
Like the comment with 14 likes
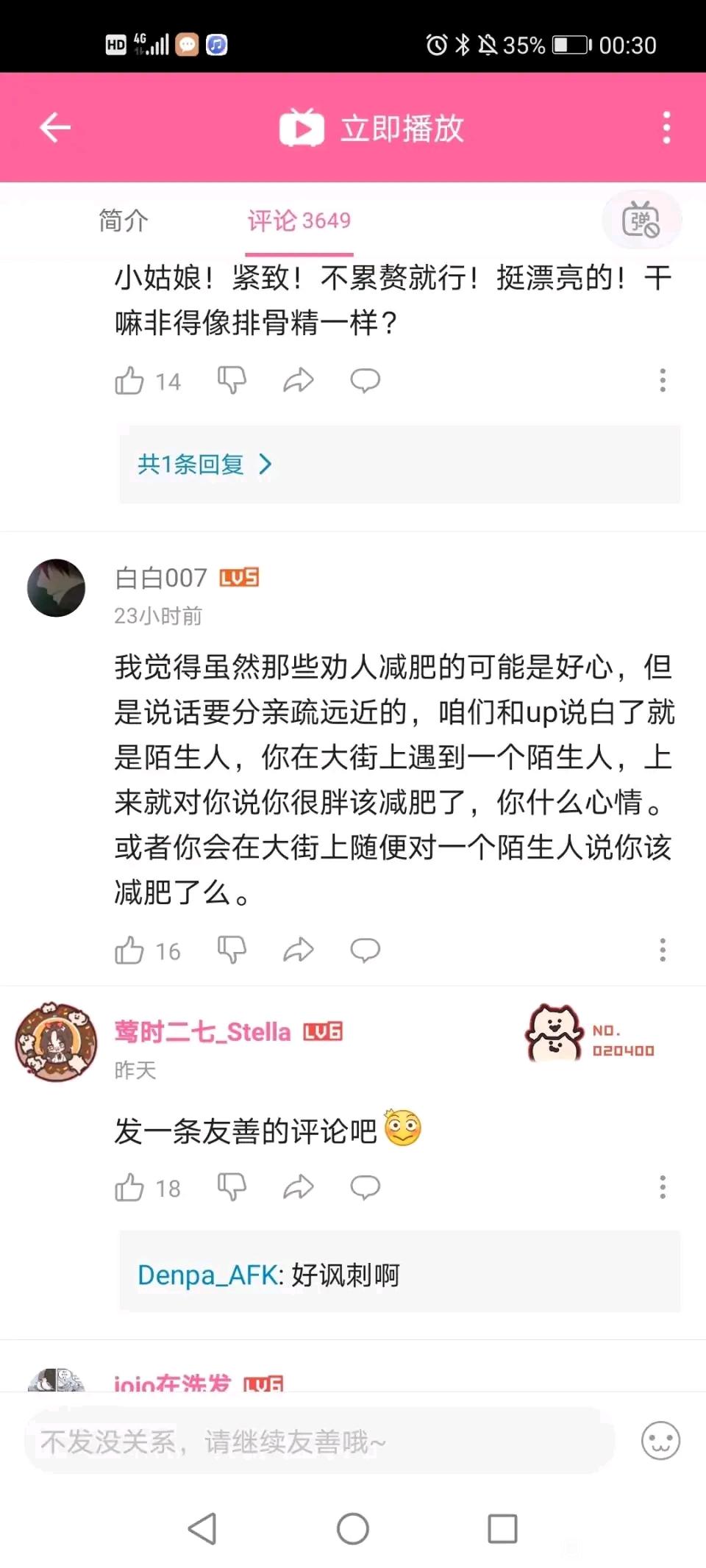coord(129,381)
